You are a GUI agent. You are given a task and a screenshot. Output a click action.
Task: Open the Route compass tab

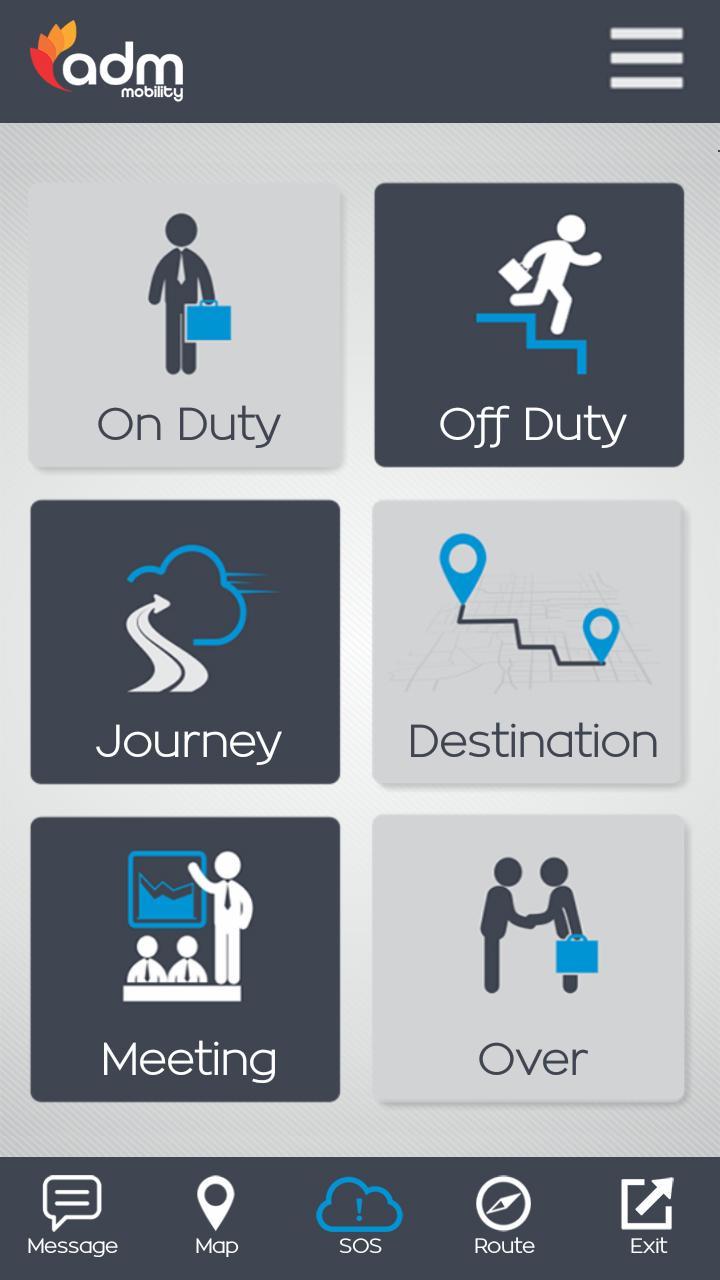[504, 1216]
